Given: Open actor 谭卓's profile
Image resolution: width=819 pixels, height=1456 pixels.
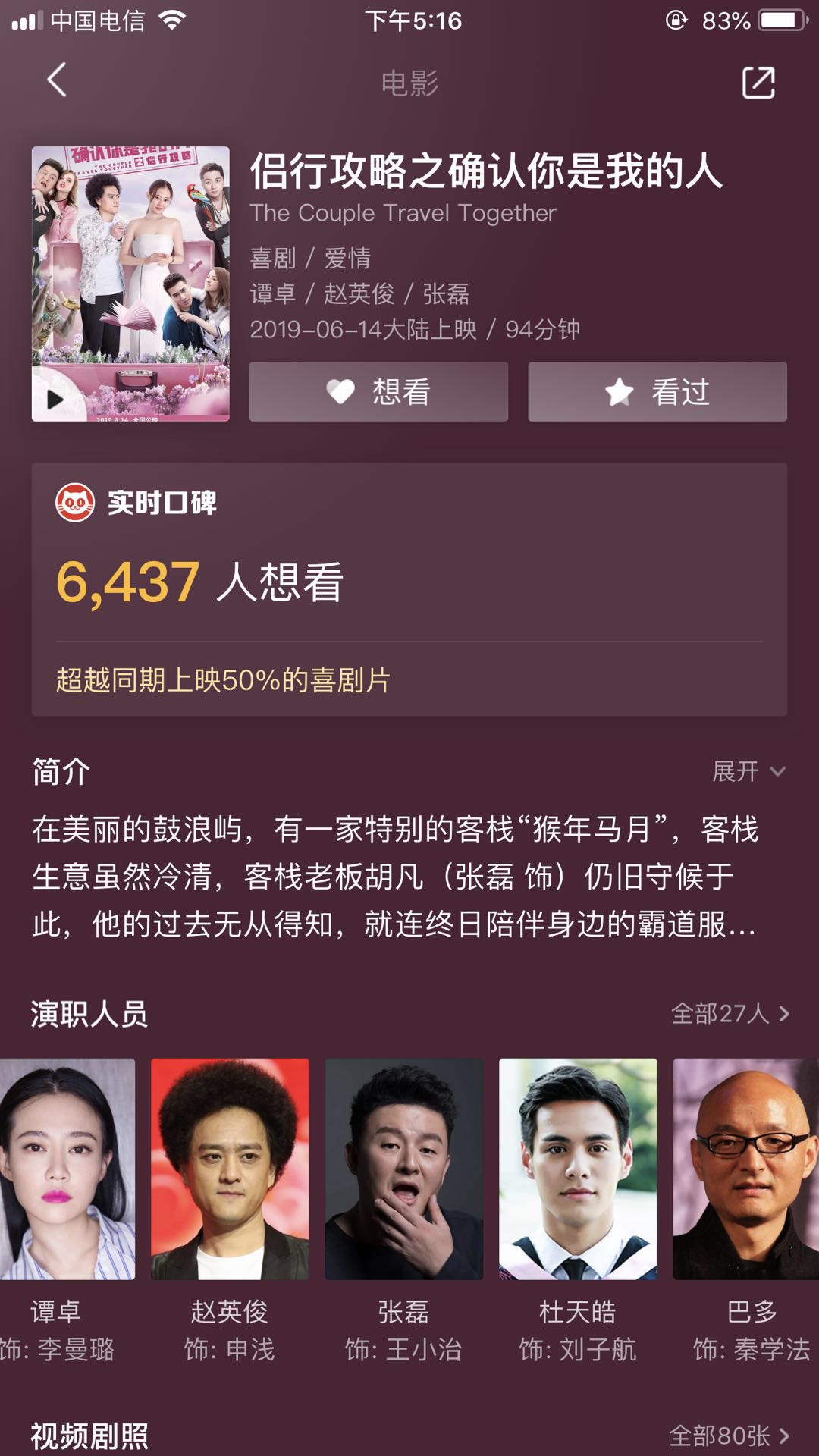Looking at the screenshot, I should click(67, 1211).
